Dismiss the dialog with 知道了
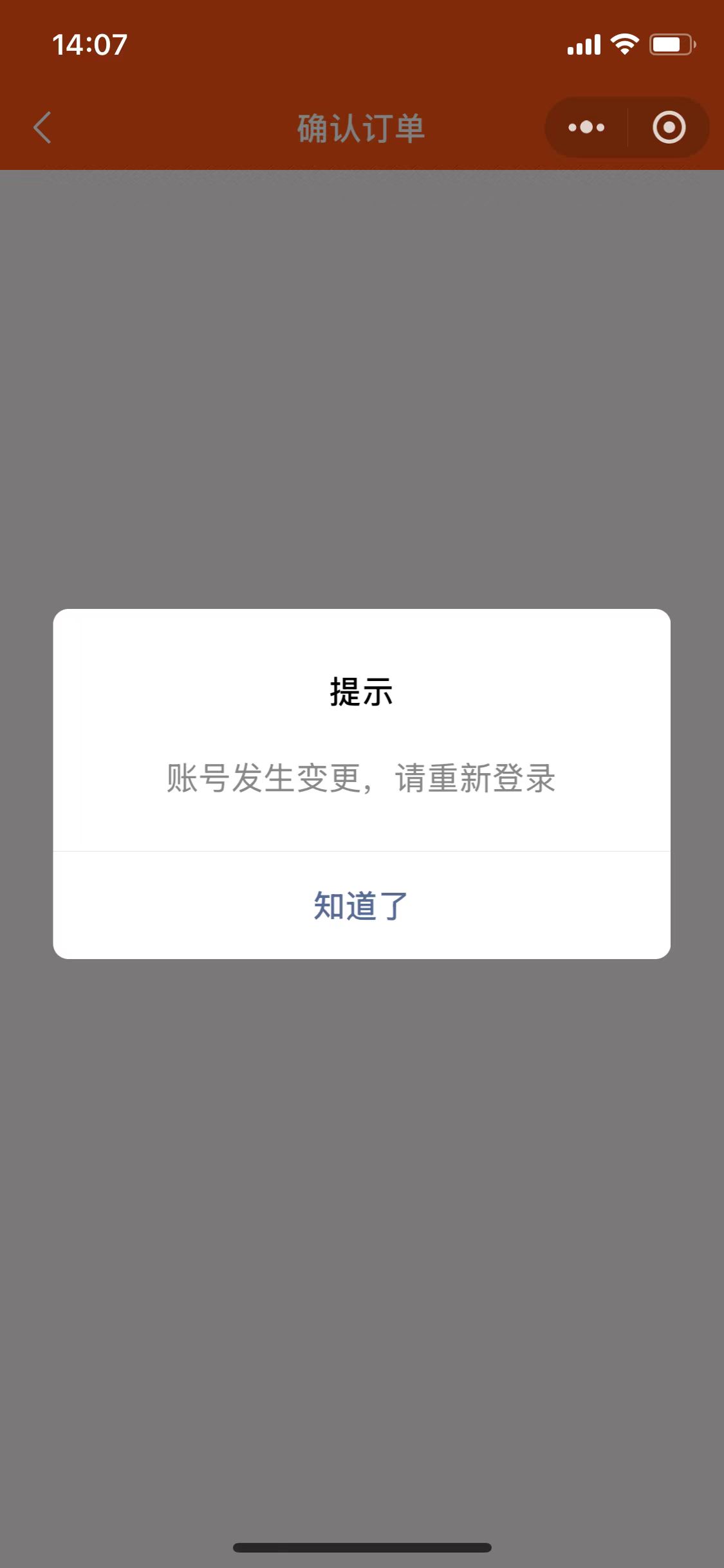This screenshot has width=724, height=1568. pyautogui.click(x=361, y=906)
